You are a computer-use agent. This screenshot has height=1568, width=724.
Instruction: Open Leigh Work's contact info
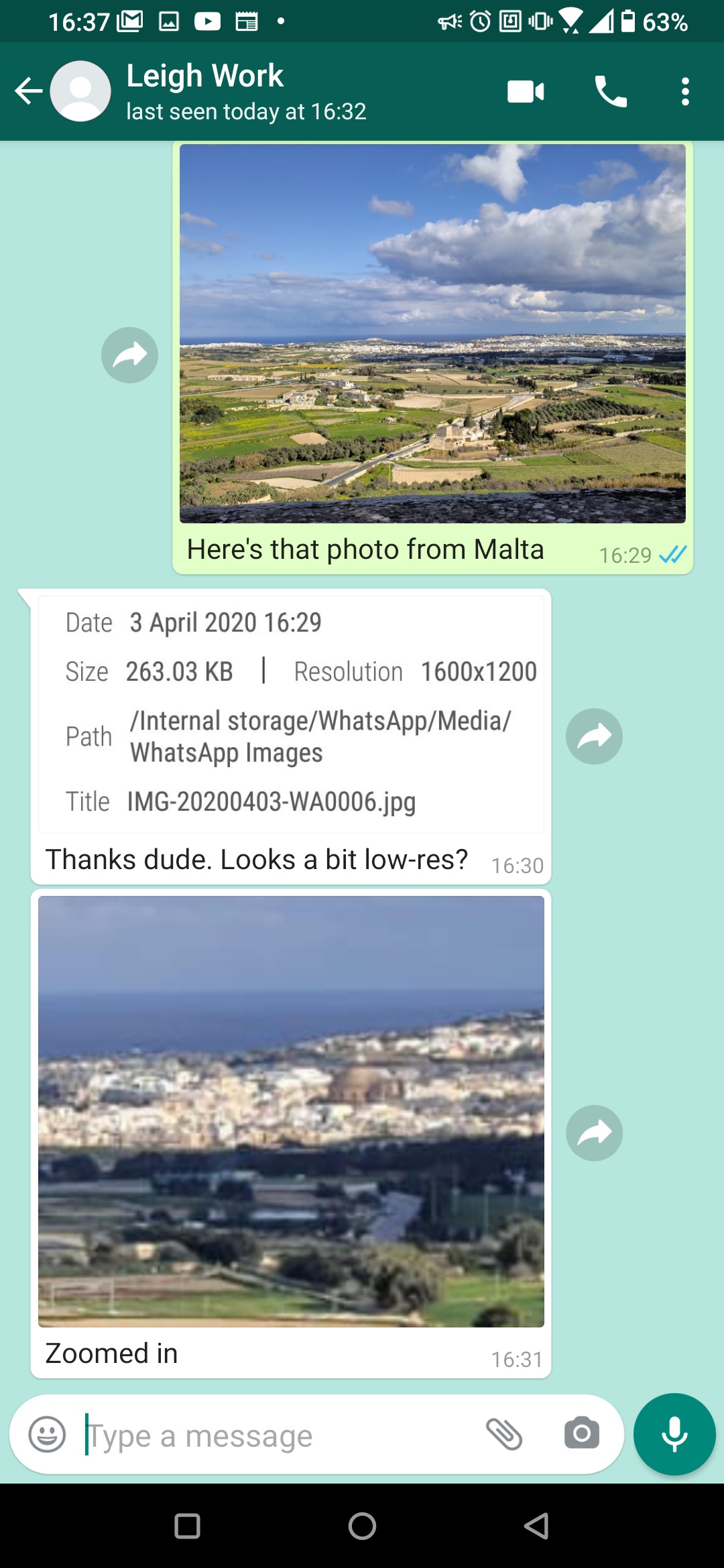pos(245,91)
